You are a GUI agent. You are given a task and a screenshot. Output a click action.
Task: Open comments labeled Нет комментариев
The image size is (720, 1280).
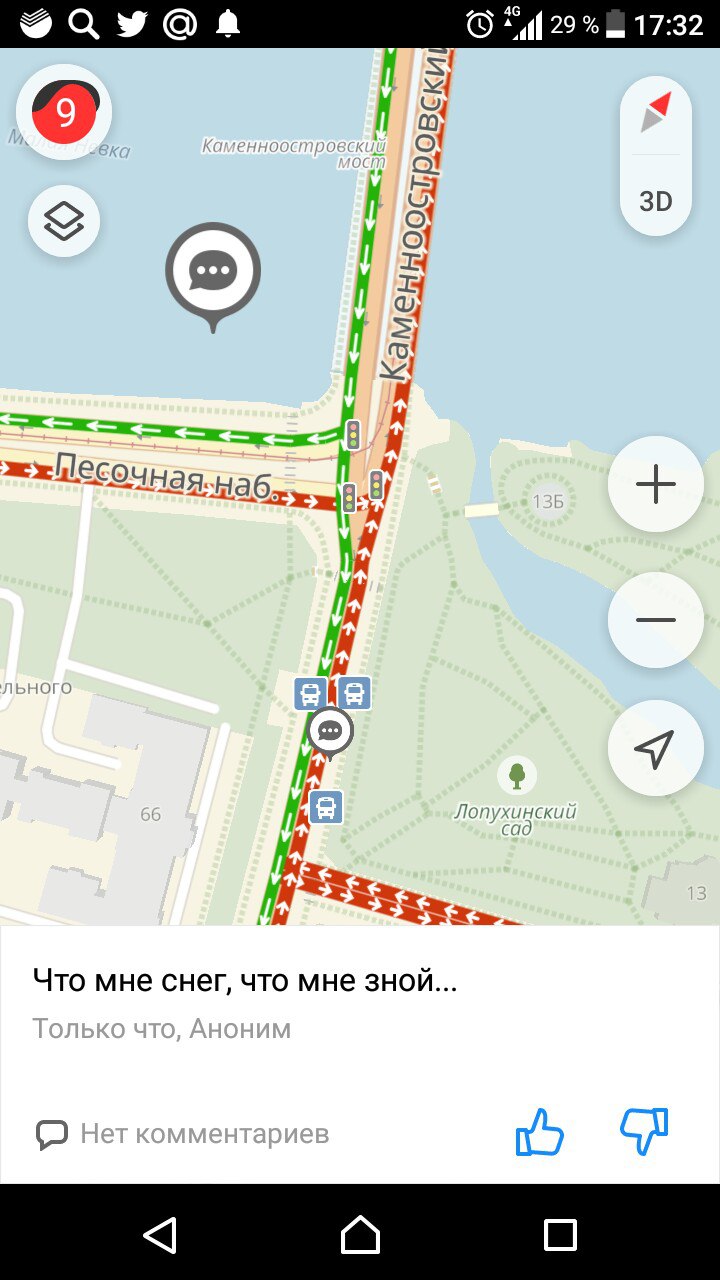(x=183, y=1133)
